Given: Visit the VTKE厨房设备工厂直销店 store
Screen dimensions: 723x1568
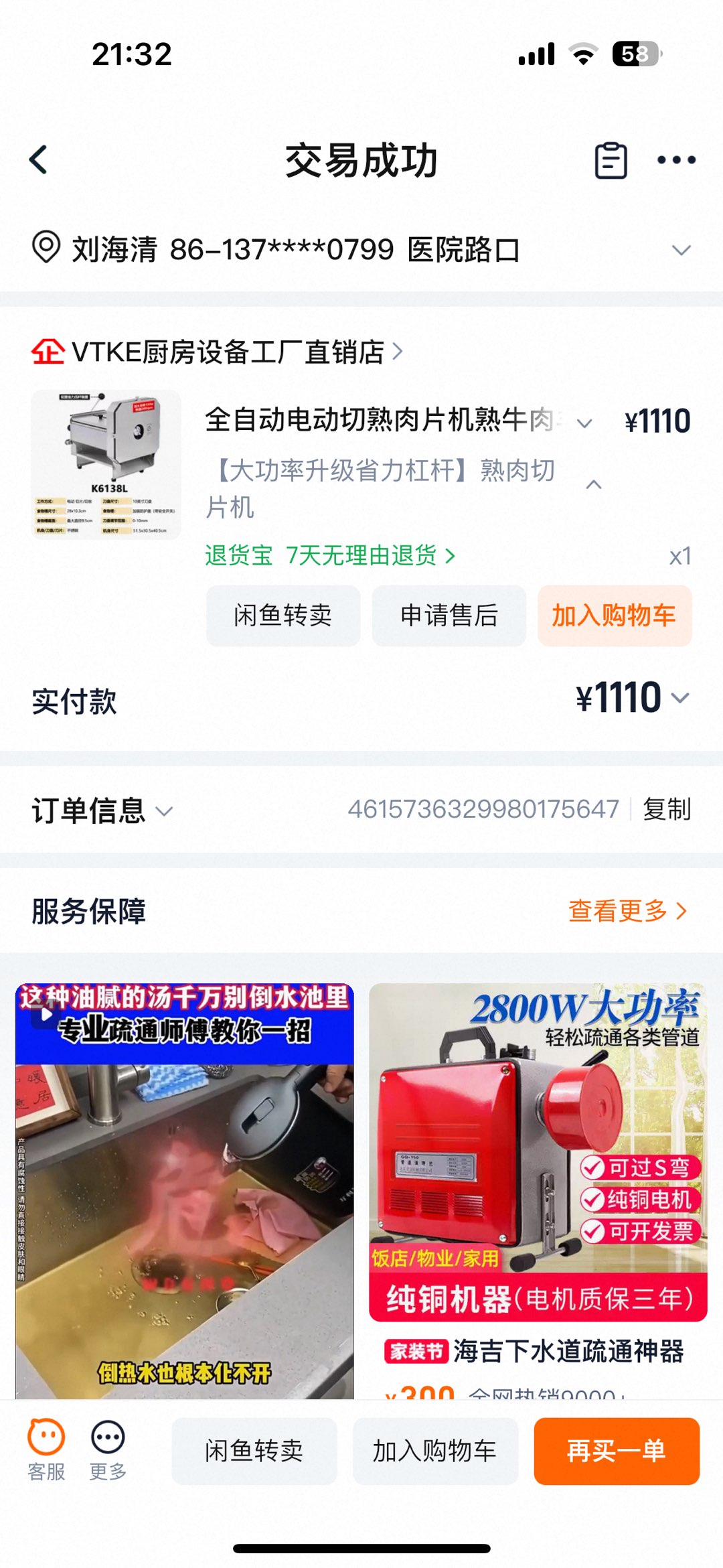Looking at the screenshot, I should coord(228,352).
